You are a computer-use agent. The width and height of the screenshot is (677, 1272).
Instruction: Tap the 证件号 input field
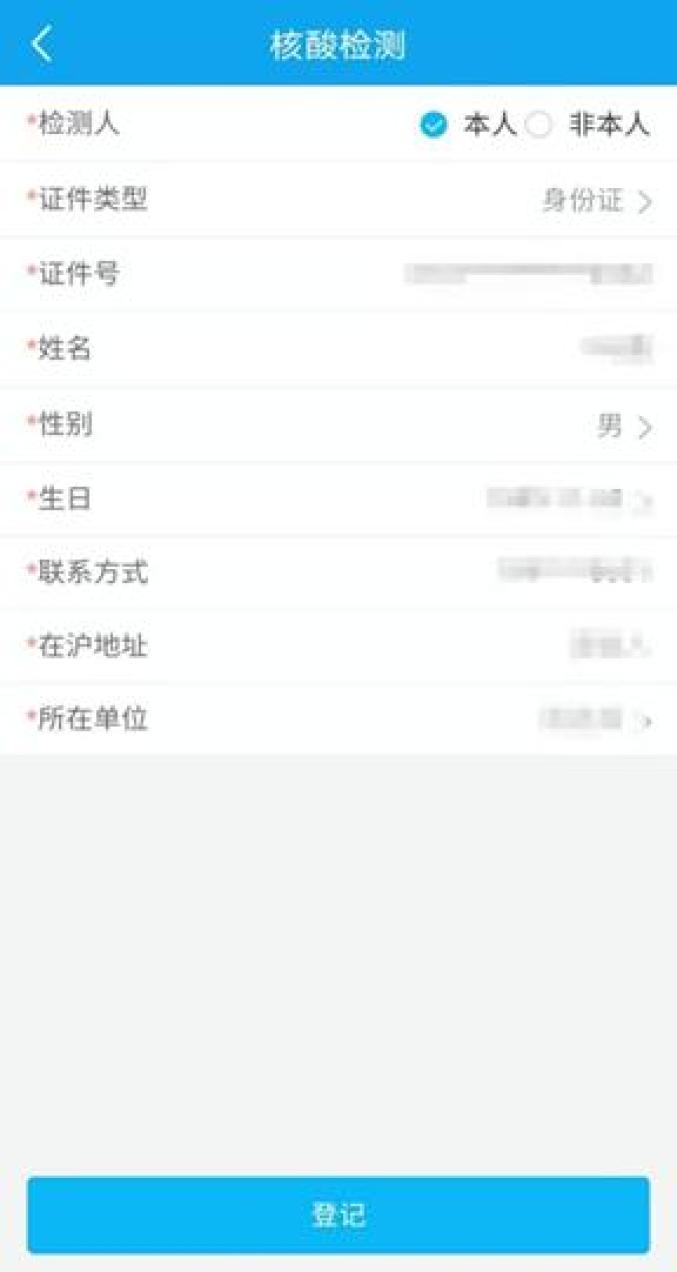pyautogui.click(x=338, y=274)
